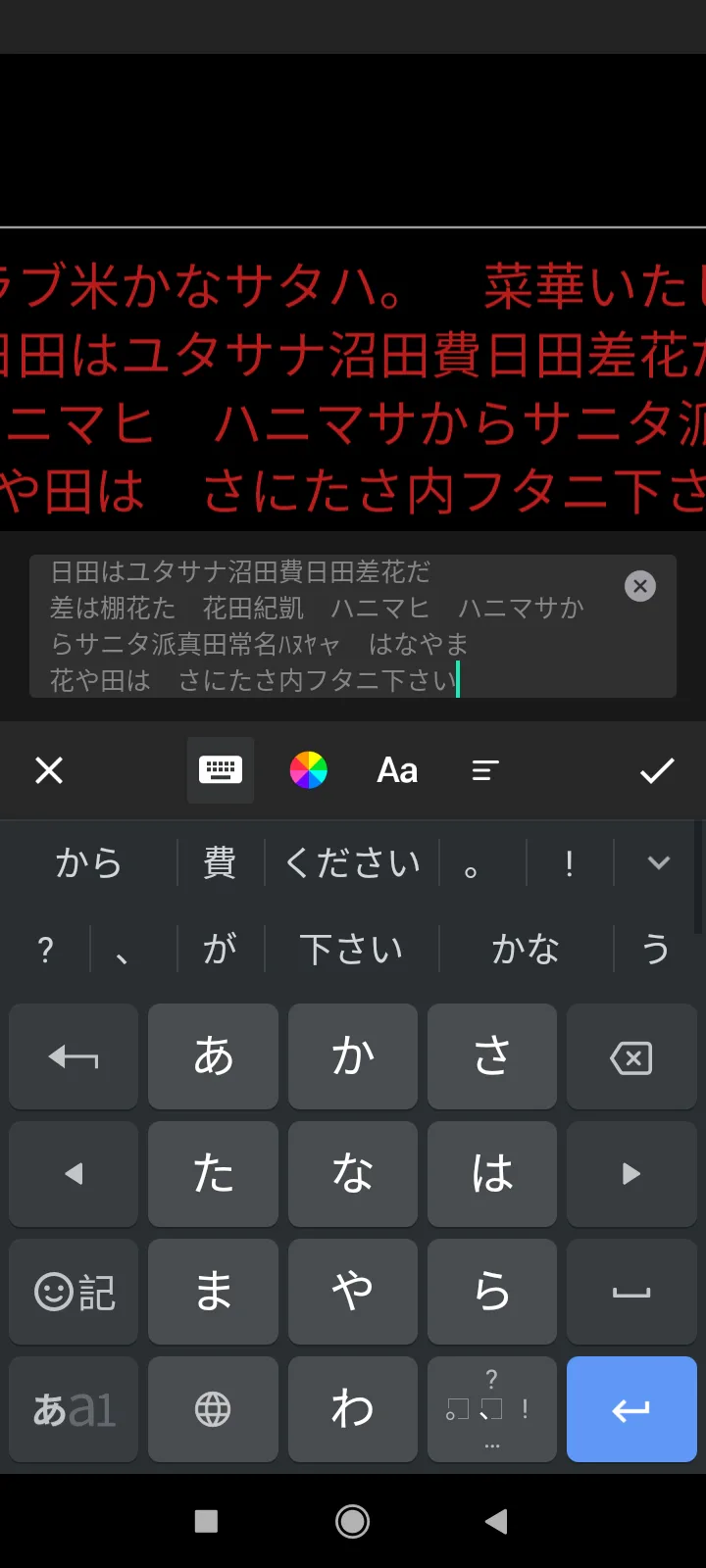Choose the suggestion 下さい
Viewport: 706px width, 1568px height.
click(352, 949)
